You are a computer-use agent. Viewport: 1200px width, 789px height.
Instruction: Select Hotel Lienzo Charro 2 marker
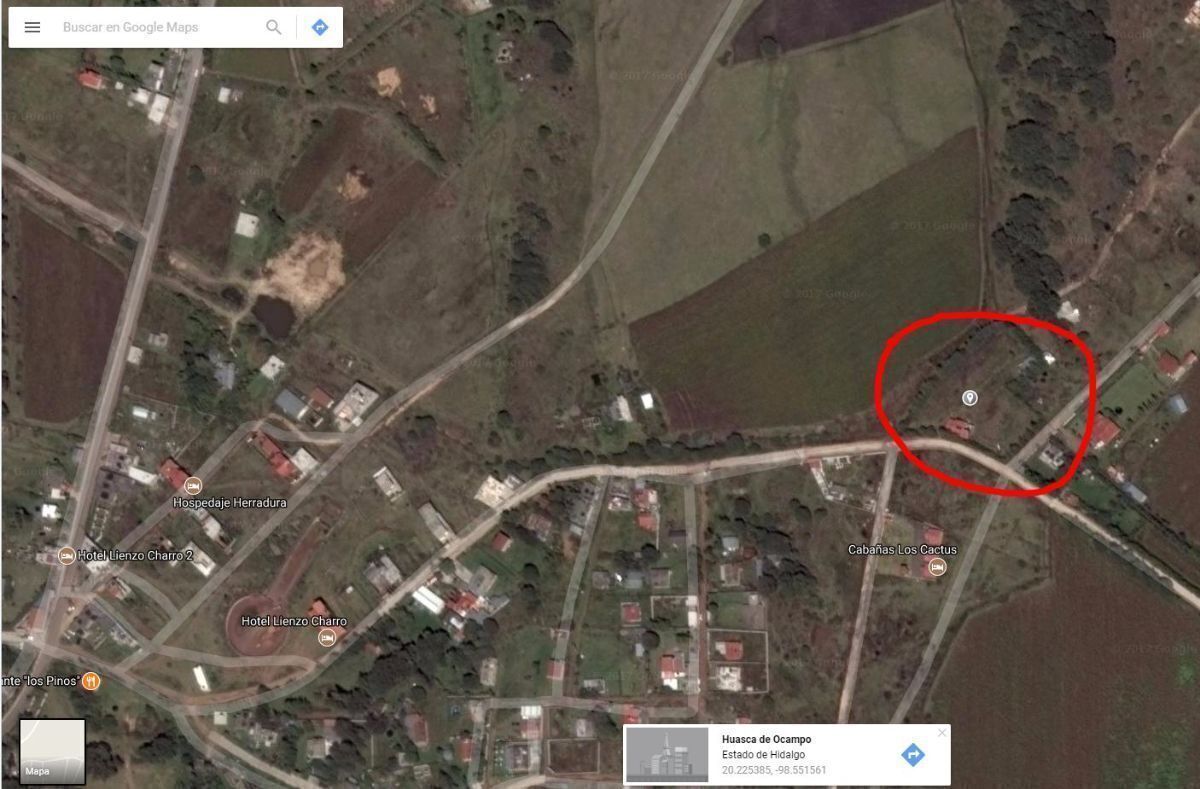pyautogui.click(x=66, y=555)
